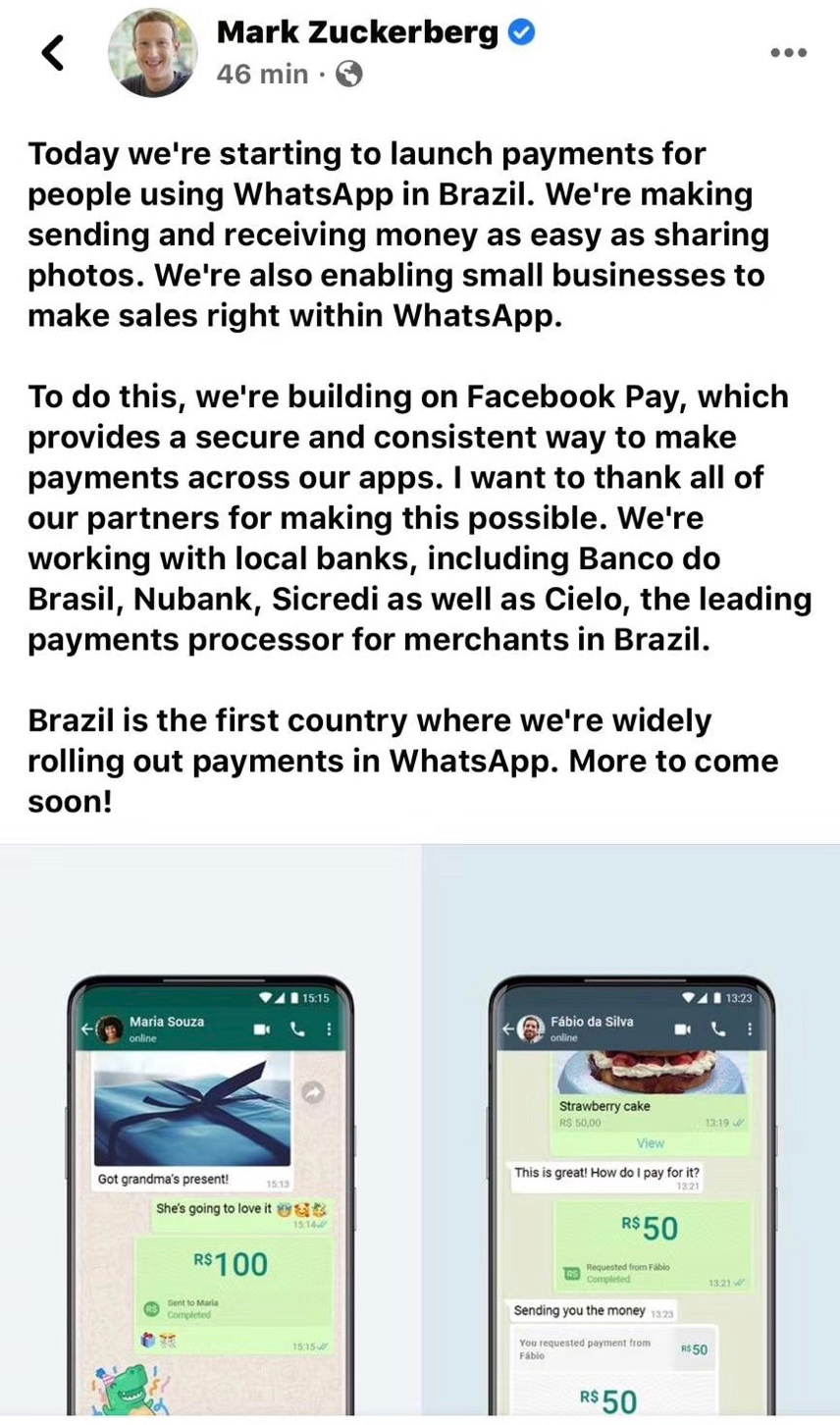The image size is (840, 1425).
Task: Open Mark Zuckerberg's profile picture
Action: click(x=152, y=53)
